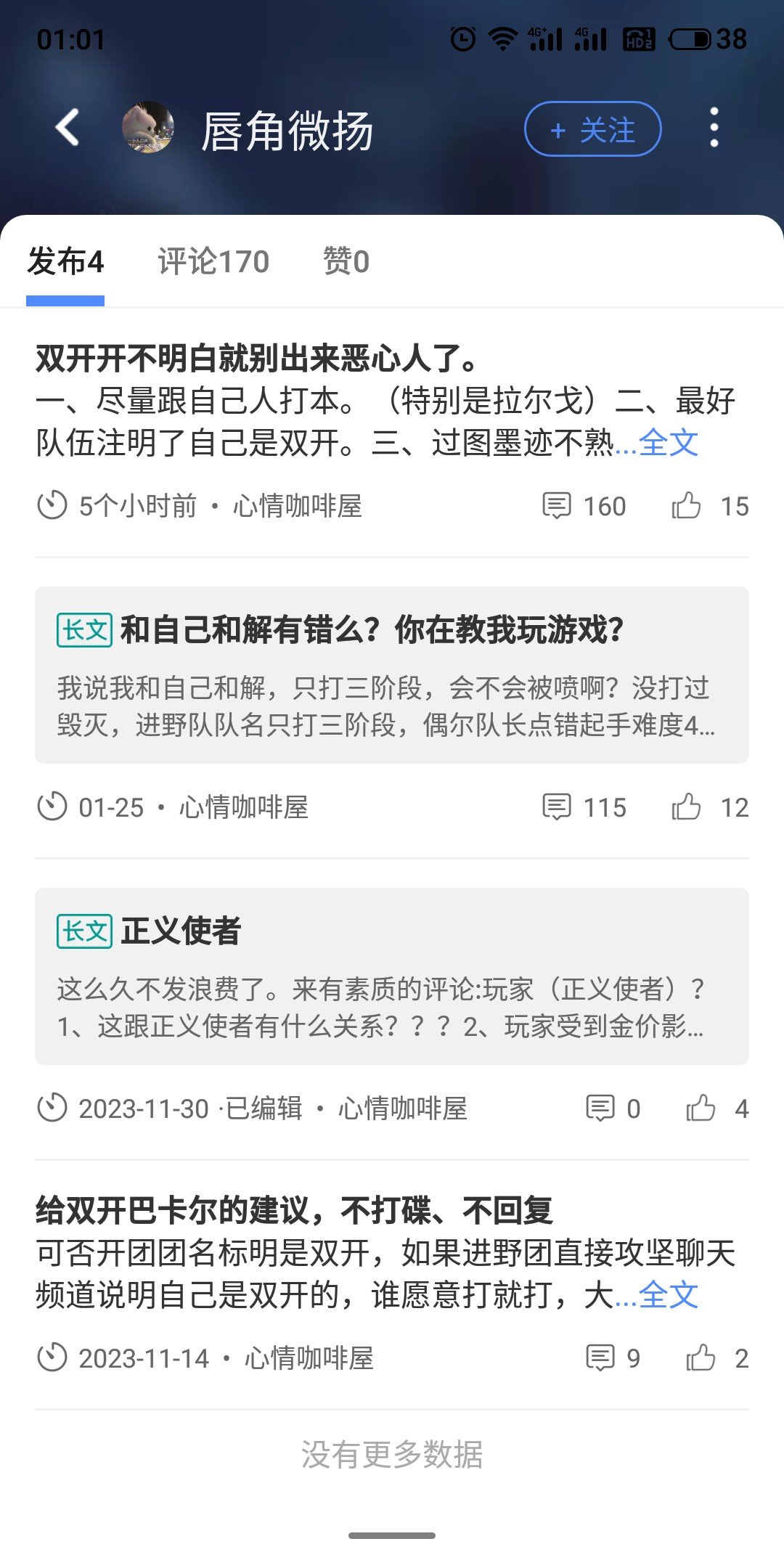Image resolution: width=784 pixels, height=1568 pixels.
Task: Switch to the 评论170 tab
Action: tap(213, 261)
